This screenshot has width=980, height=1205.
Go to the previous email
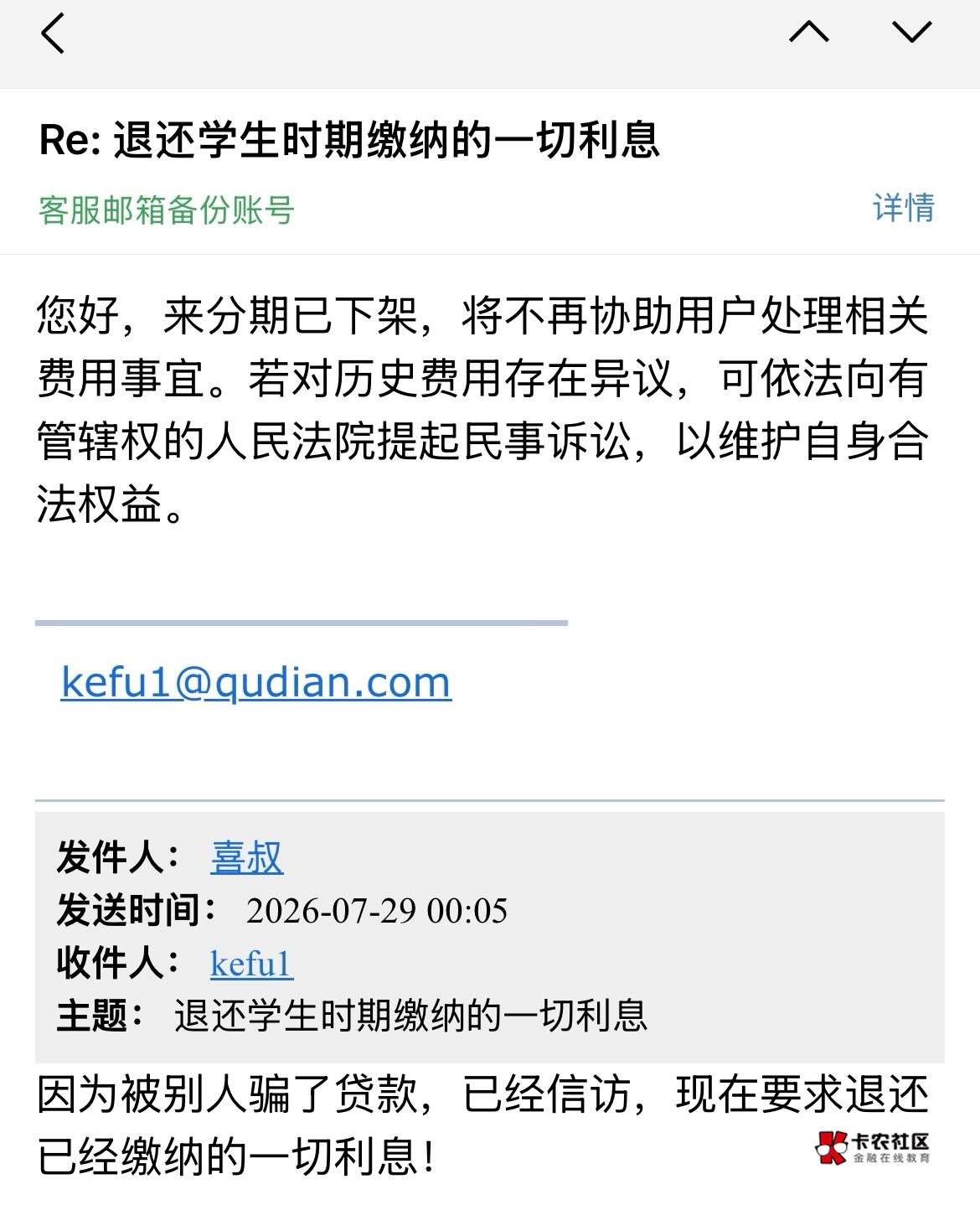(x=808, y=33)
